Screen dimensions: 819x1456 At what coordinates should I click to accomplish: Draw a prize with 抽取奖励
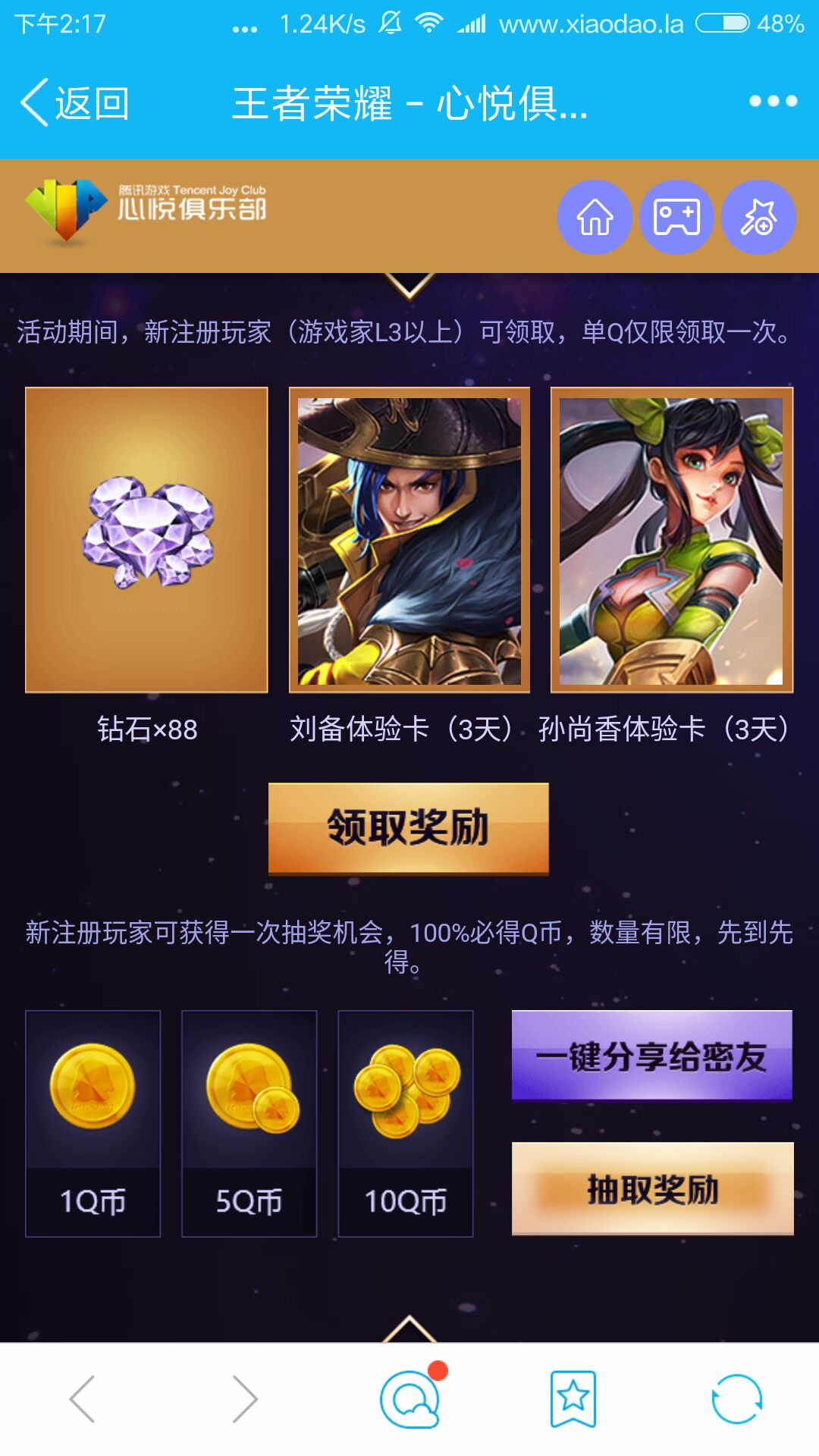(x=652, y=1188)
